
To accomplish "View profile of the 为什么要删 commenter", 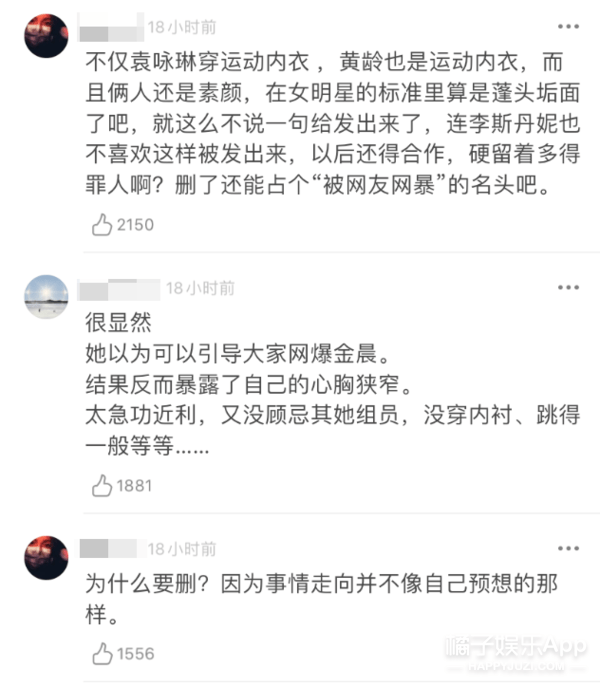I will click(46, 558).
